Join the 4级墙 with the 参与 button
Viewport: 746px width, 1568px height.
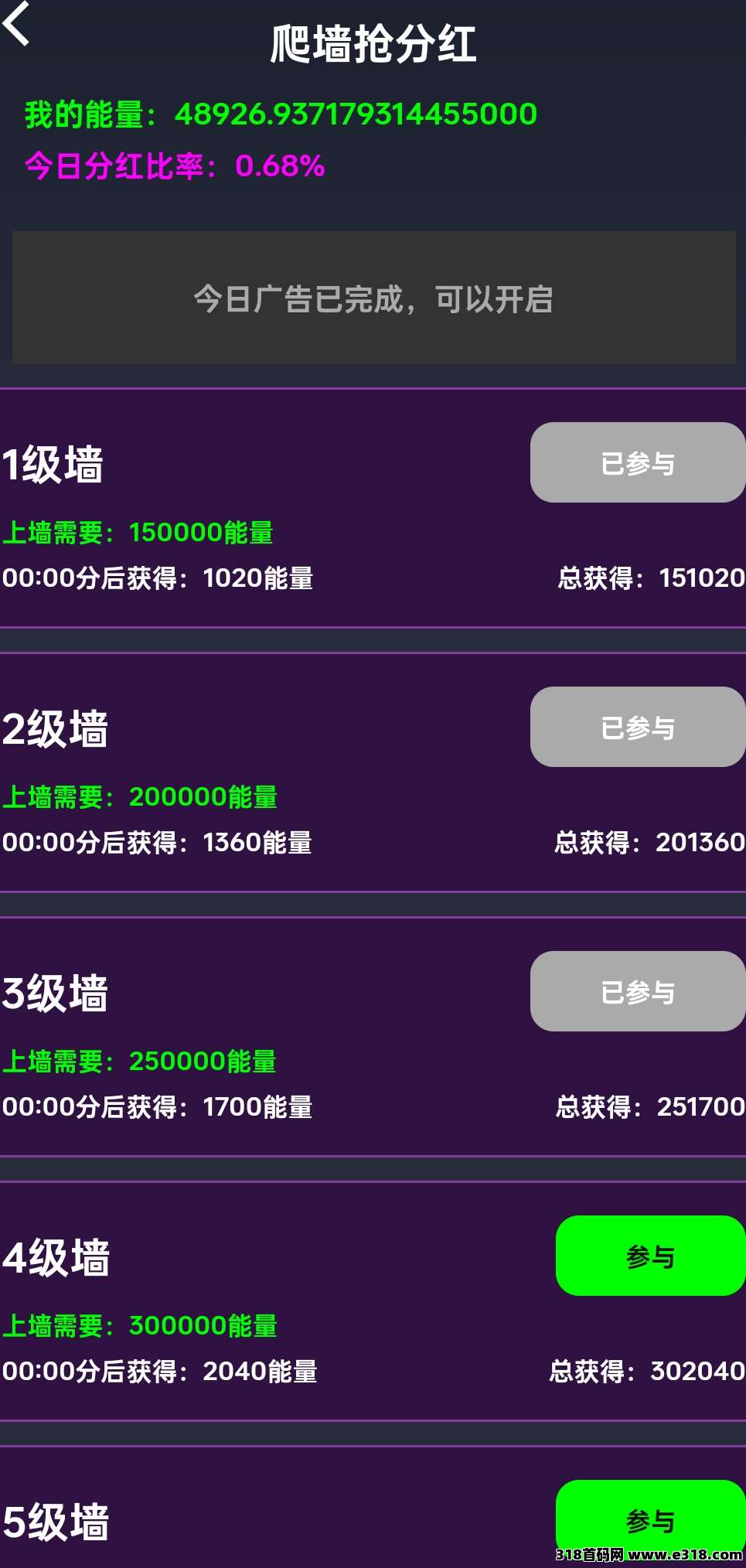(651, 1256)
